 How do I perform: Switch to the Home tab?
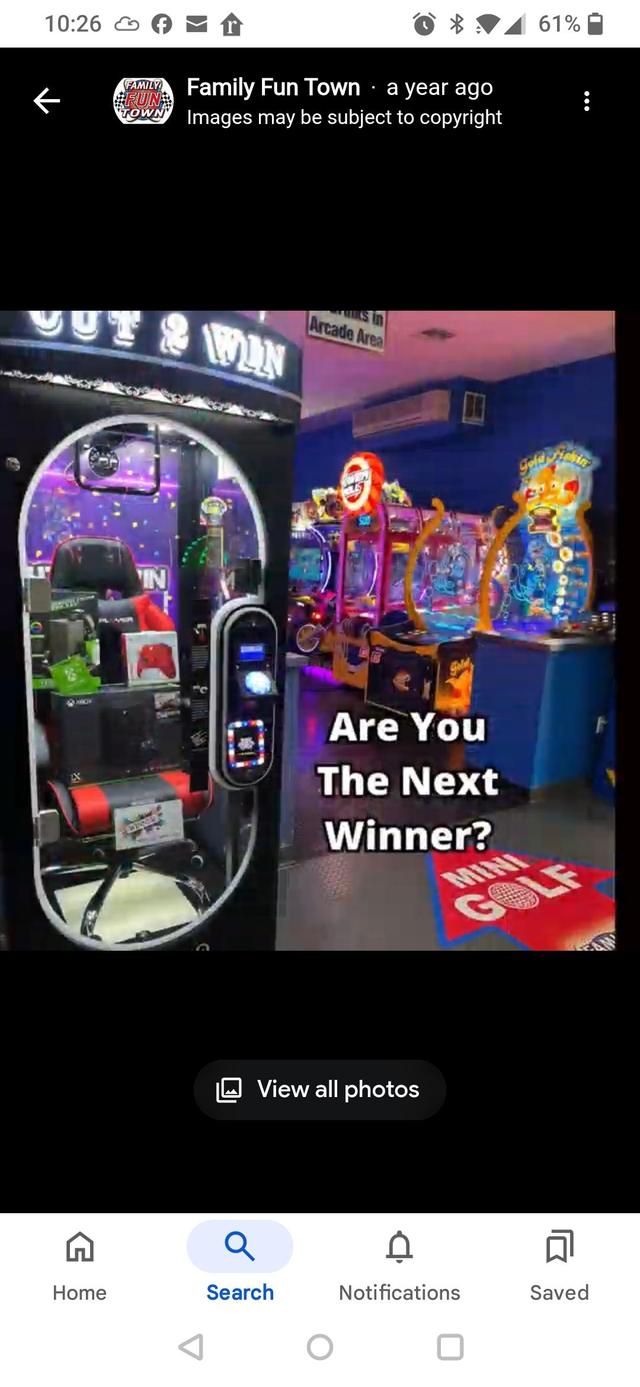tap(79, 1265)
